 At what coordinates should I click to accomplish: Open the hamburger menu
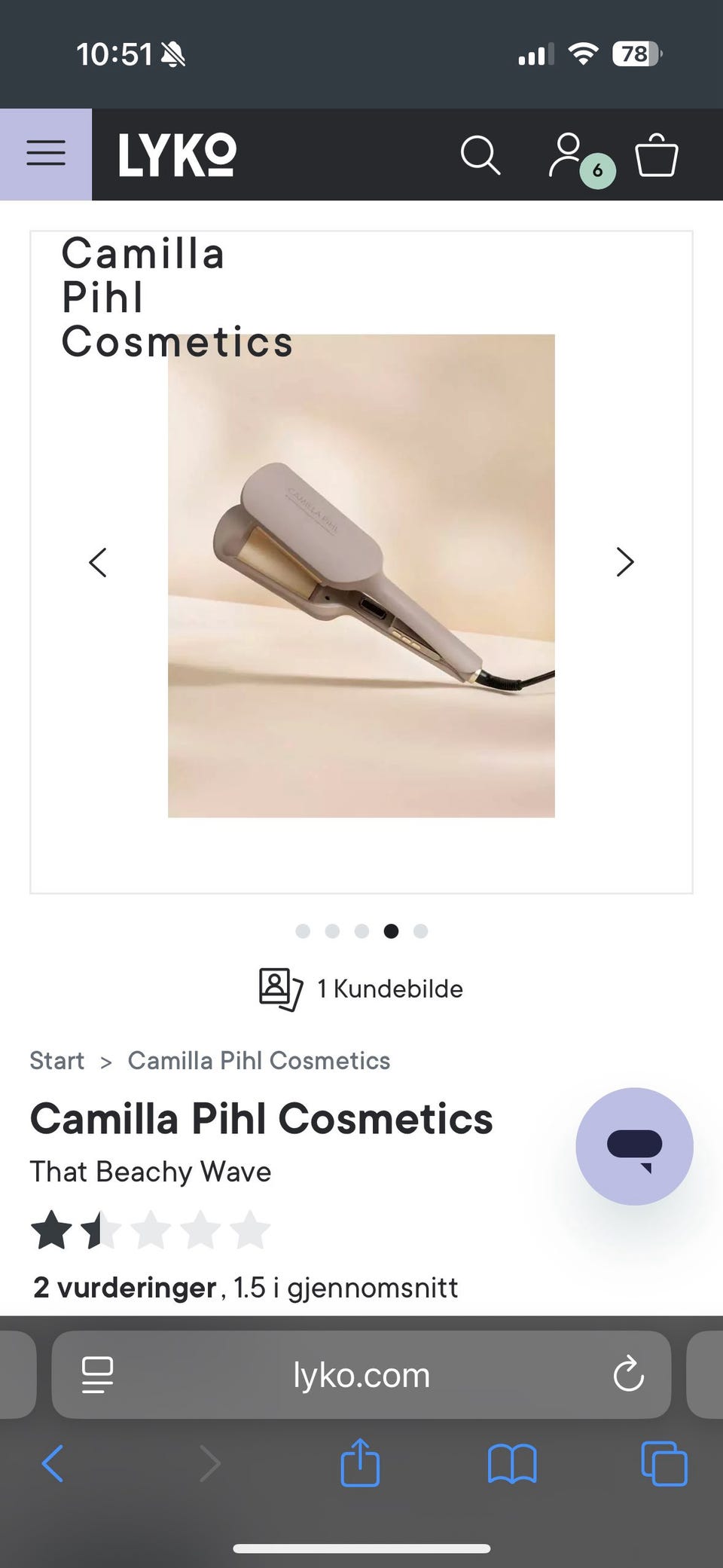pyautogui.click(x=46, y=154)
